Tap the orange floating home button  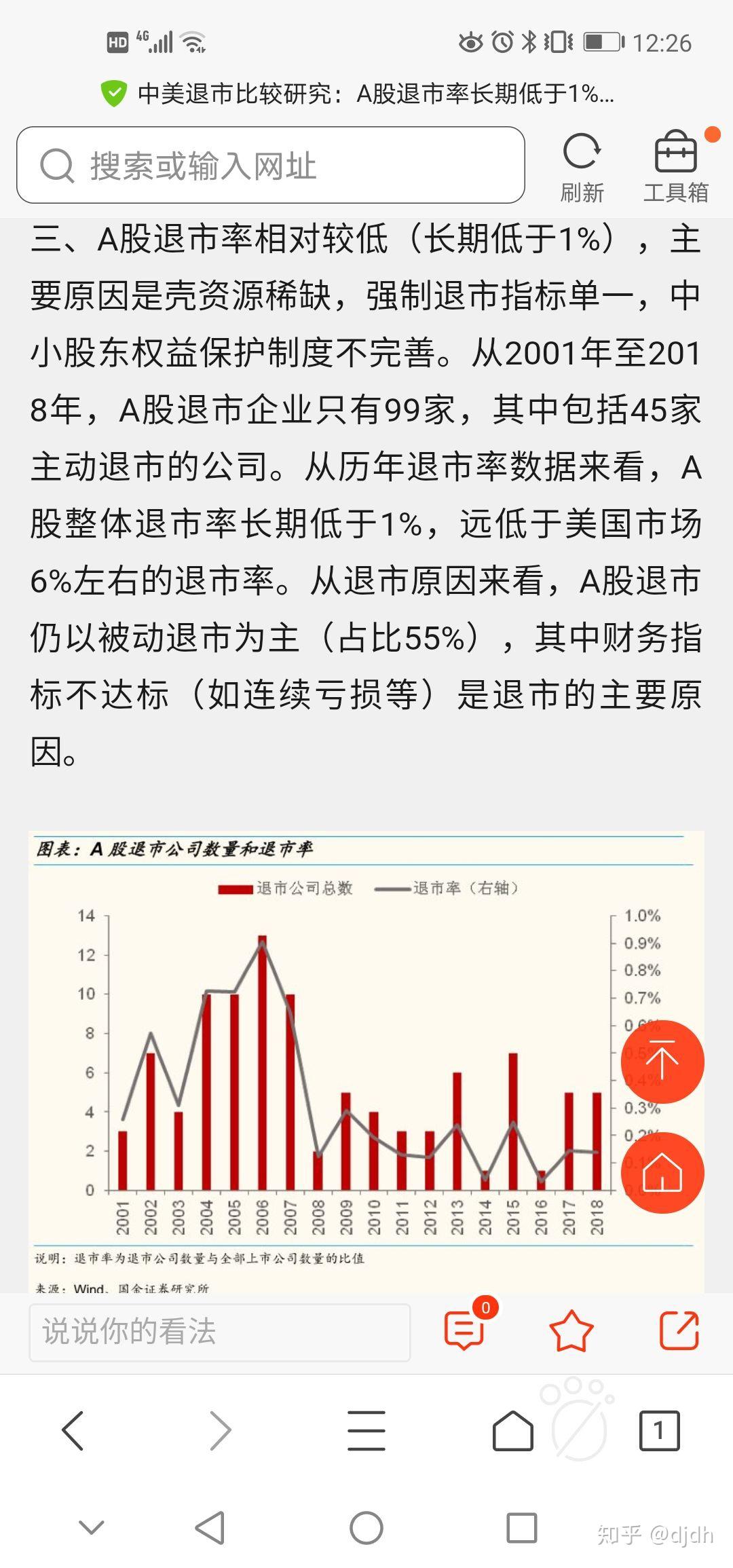662,1173
